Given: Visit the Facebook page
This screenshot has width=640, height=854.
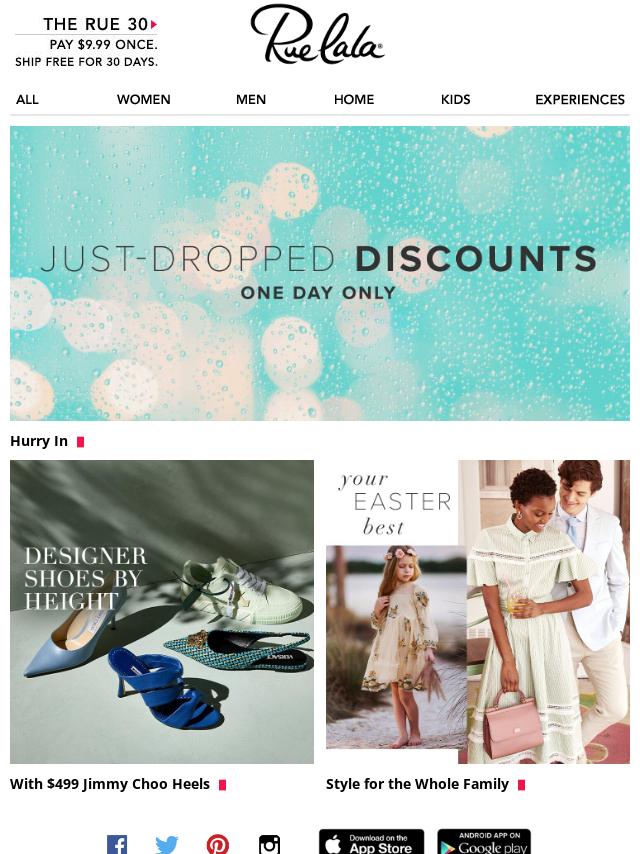Looking at the screenshot, I should (117, 844).
